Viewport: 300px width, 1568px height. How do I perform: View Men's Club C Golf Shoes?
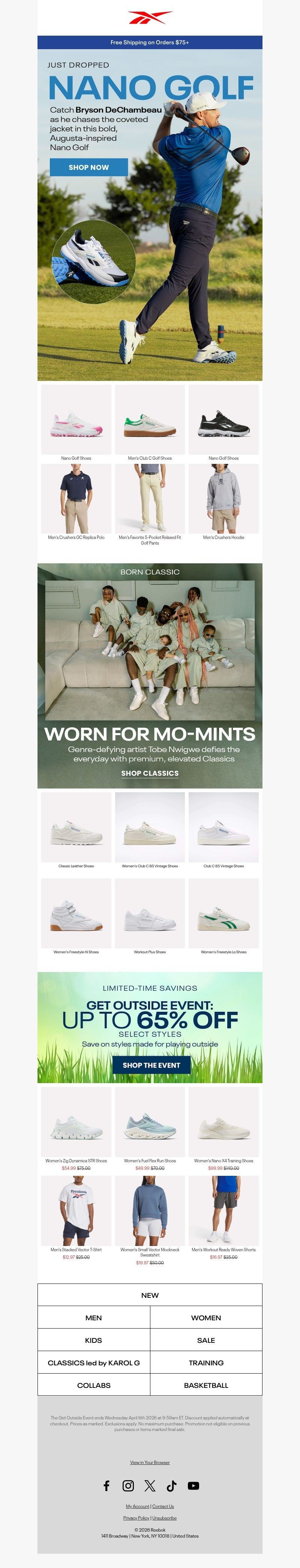[150, 420]
